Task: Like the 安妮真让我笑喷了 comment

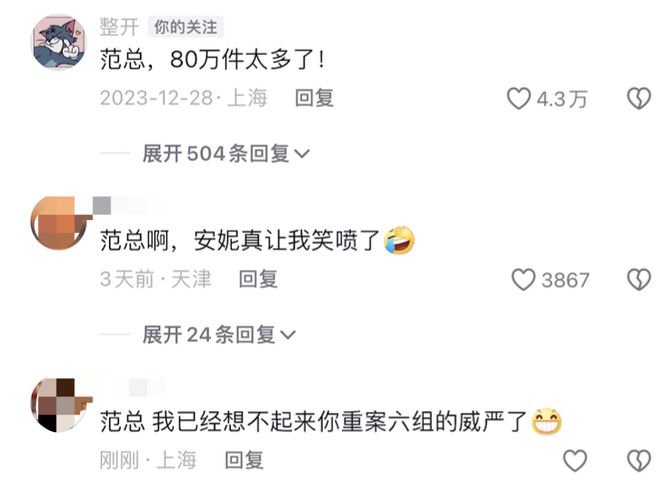Action: click(523, 280)
